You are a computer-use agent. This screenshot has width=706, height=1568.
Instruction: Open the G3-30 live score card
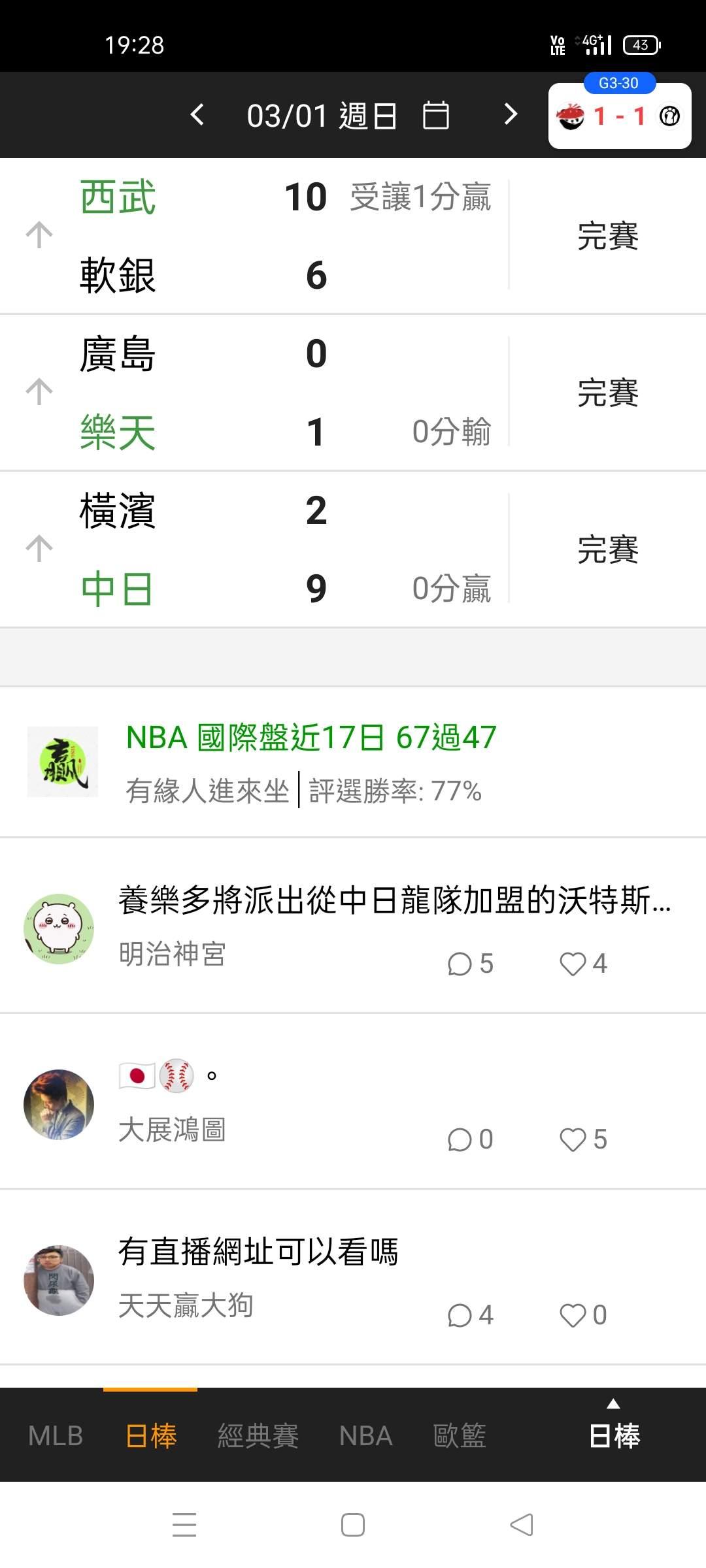pos(619,116)
